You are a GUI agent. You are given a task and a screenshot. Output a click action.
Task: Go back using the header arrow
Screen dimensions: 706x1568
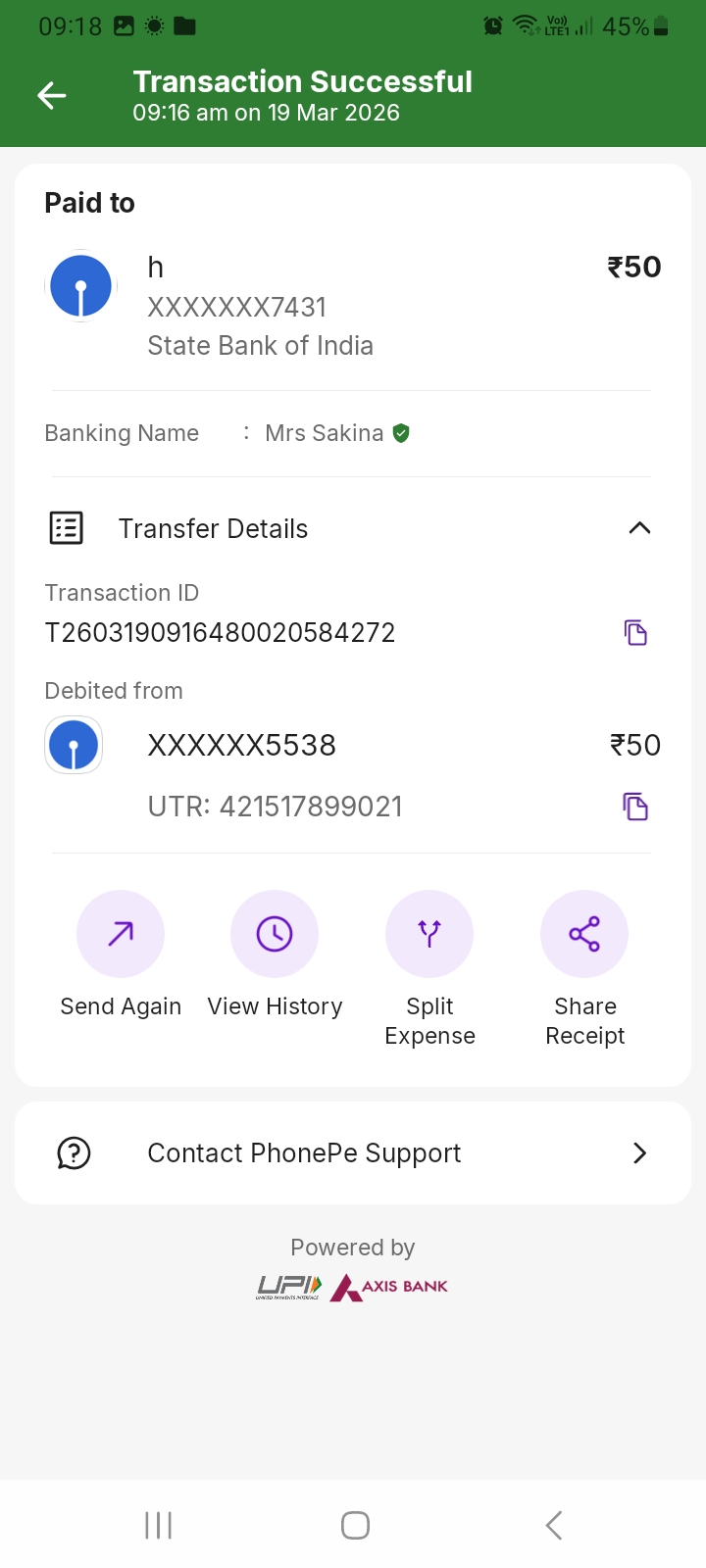tap(52, 95)
